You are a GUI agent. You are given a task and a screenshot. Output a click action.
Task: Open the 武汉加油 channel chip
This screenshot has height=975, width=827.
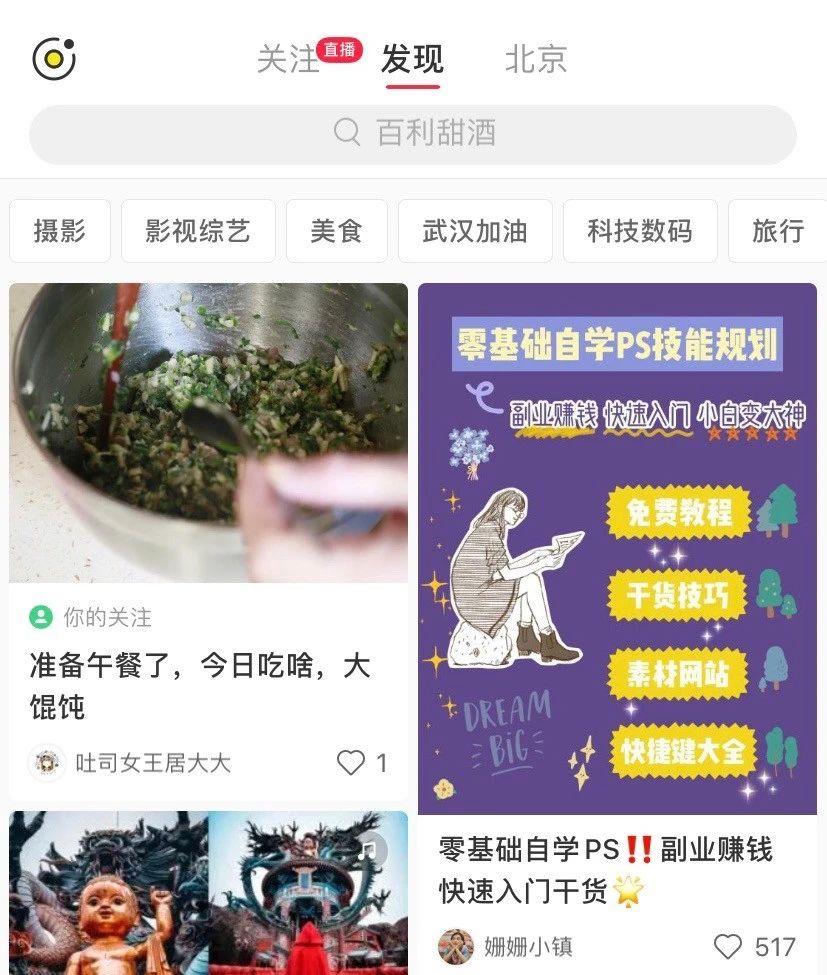(x=475, y=231)
